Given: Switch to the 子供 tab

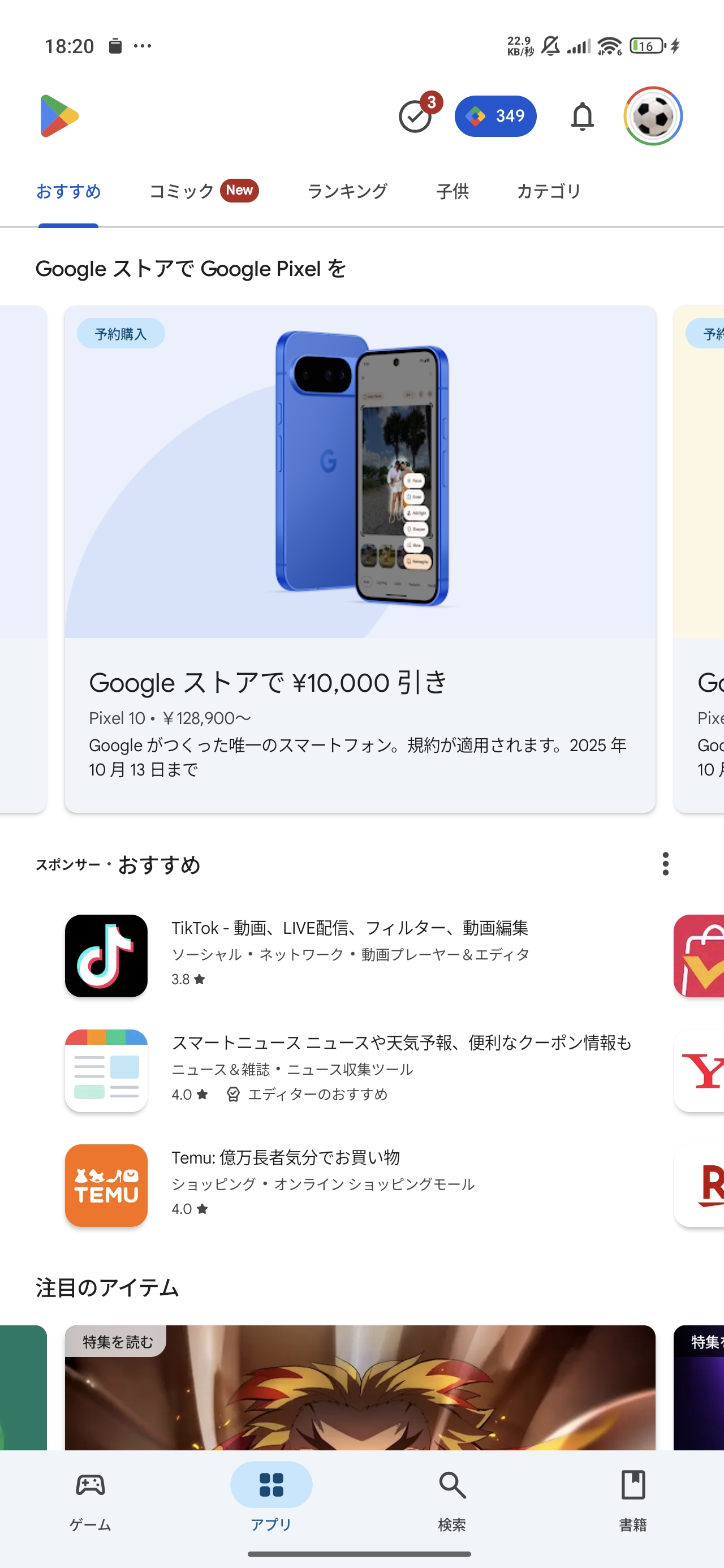Looking at the screenshot, I should (x=453, y=191).
